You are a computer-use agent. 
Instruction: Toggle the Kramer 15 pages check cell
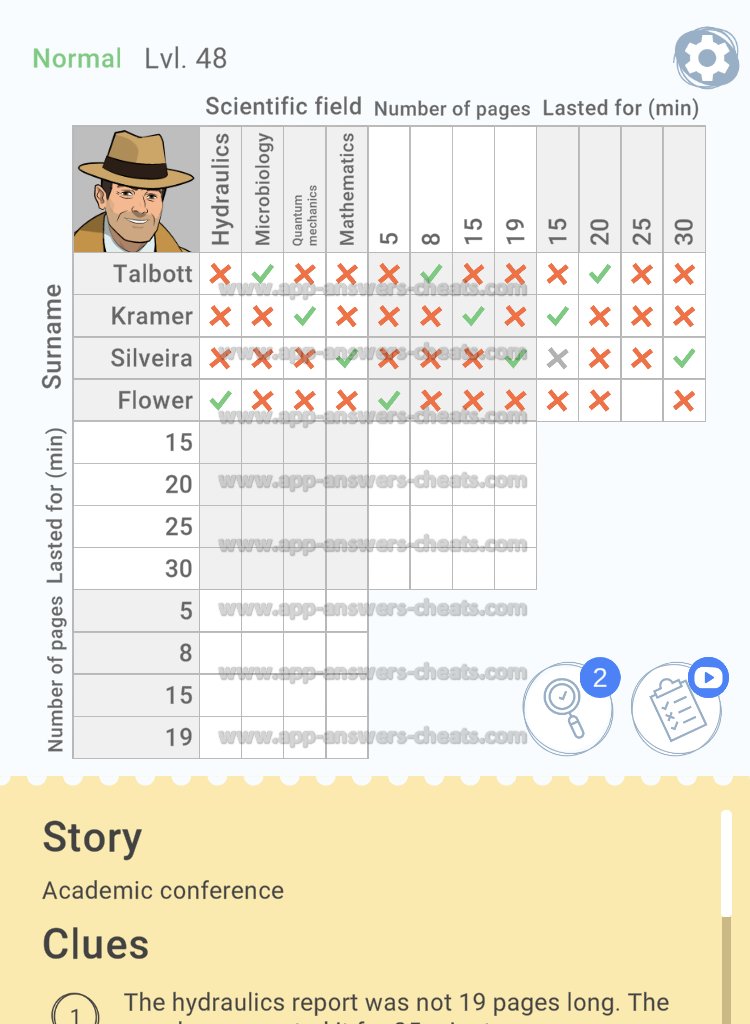click(x=473, y=316)
